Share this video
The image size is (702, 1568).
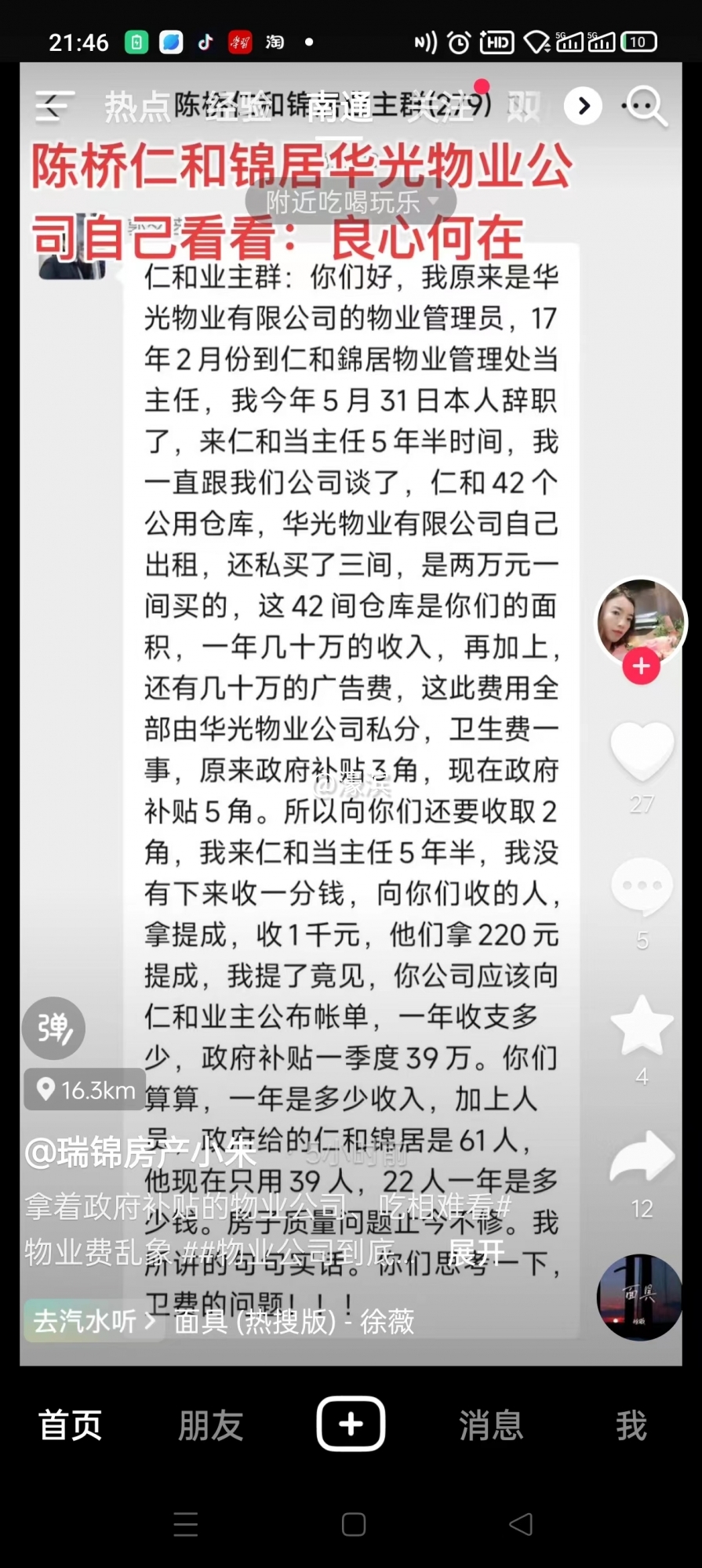[x=642, y=1157]
